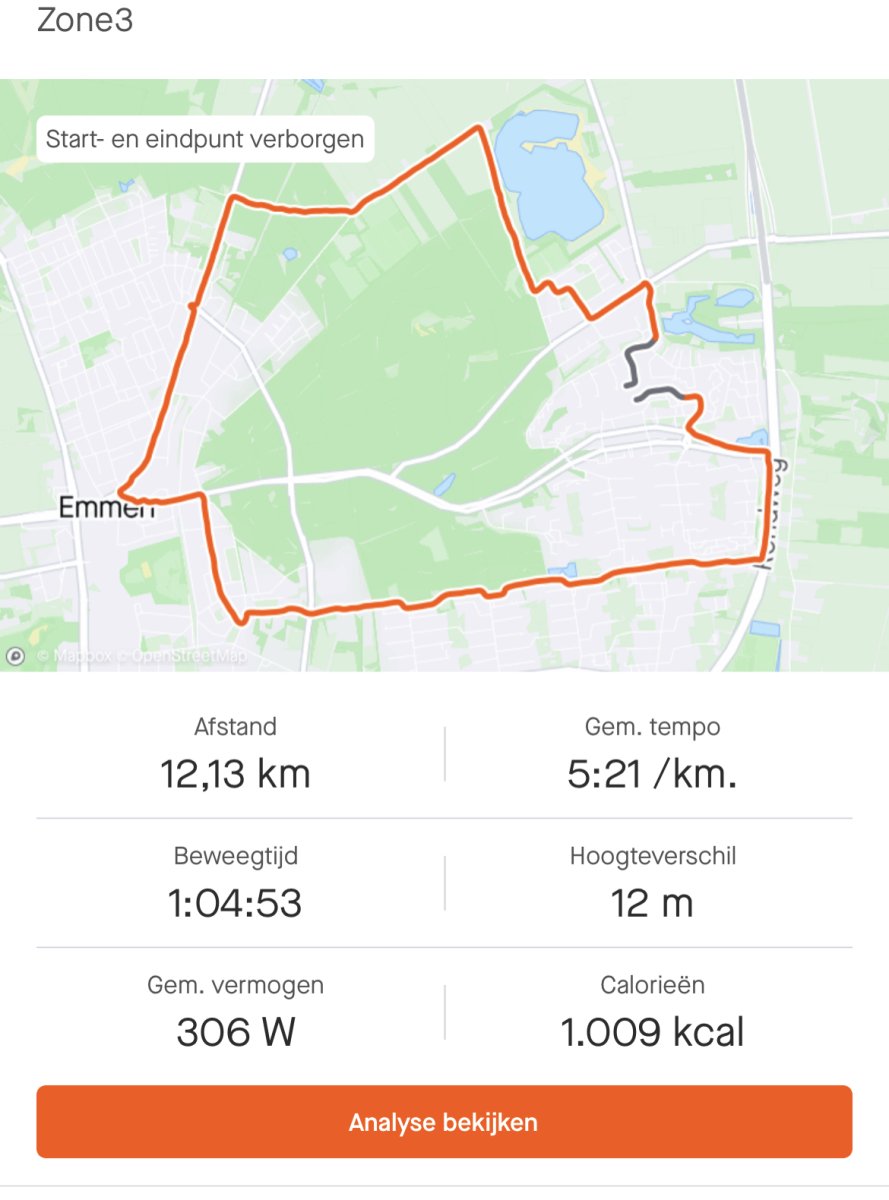Open the map attribution info icon

coord(16,656)
